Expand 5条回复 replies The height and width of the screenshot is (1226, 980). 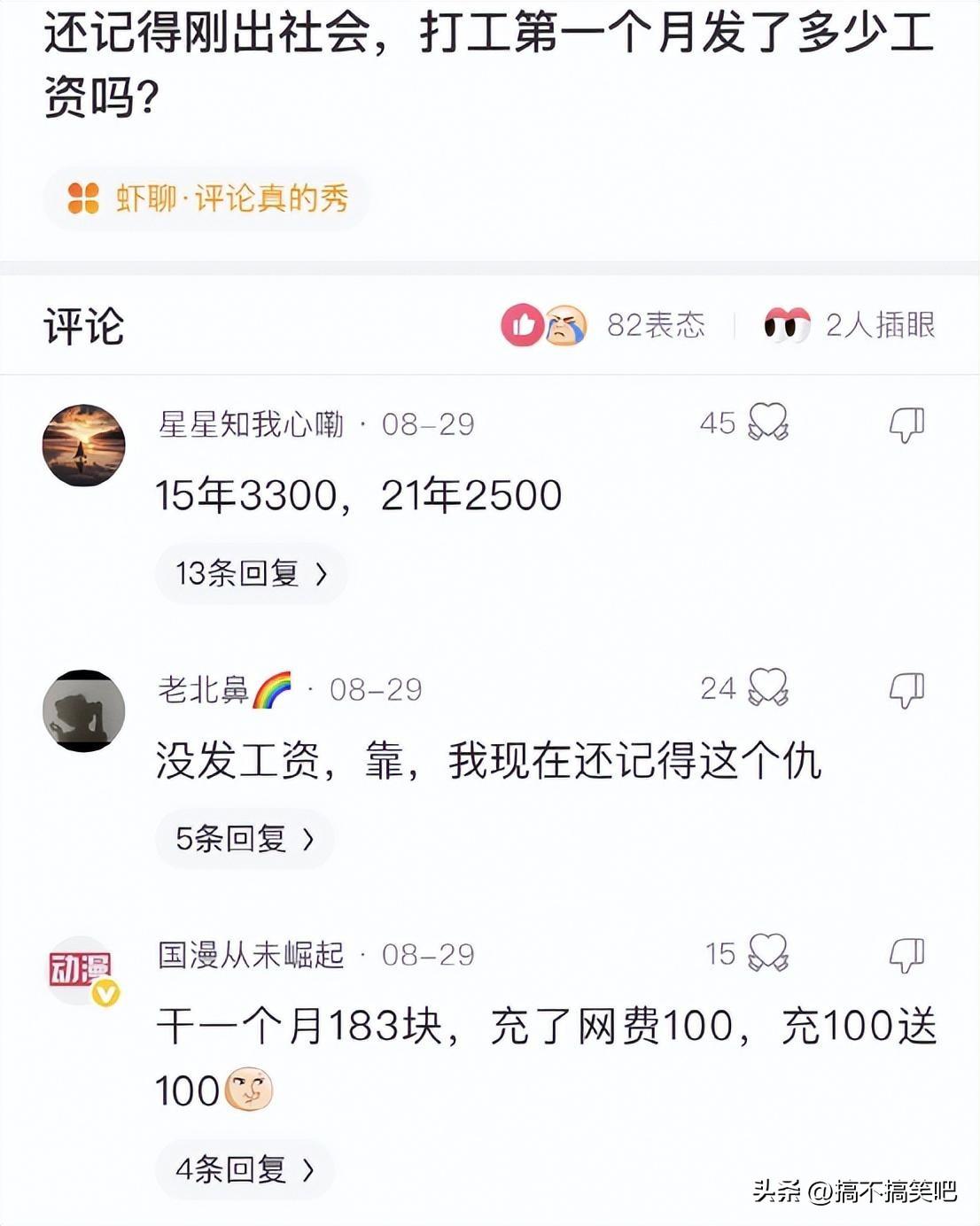pos(245,838)
